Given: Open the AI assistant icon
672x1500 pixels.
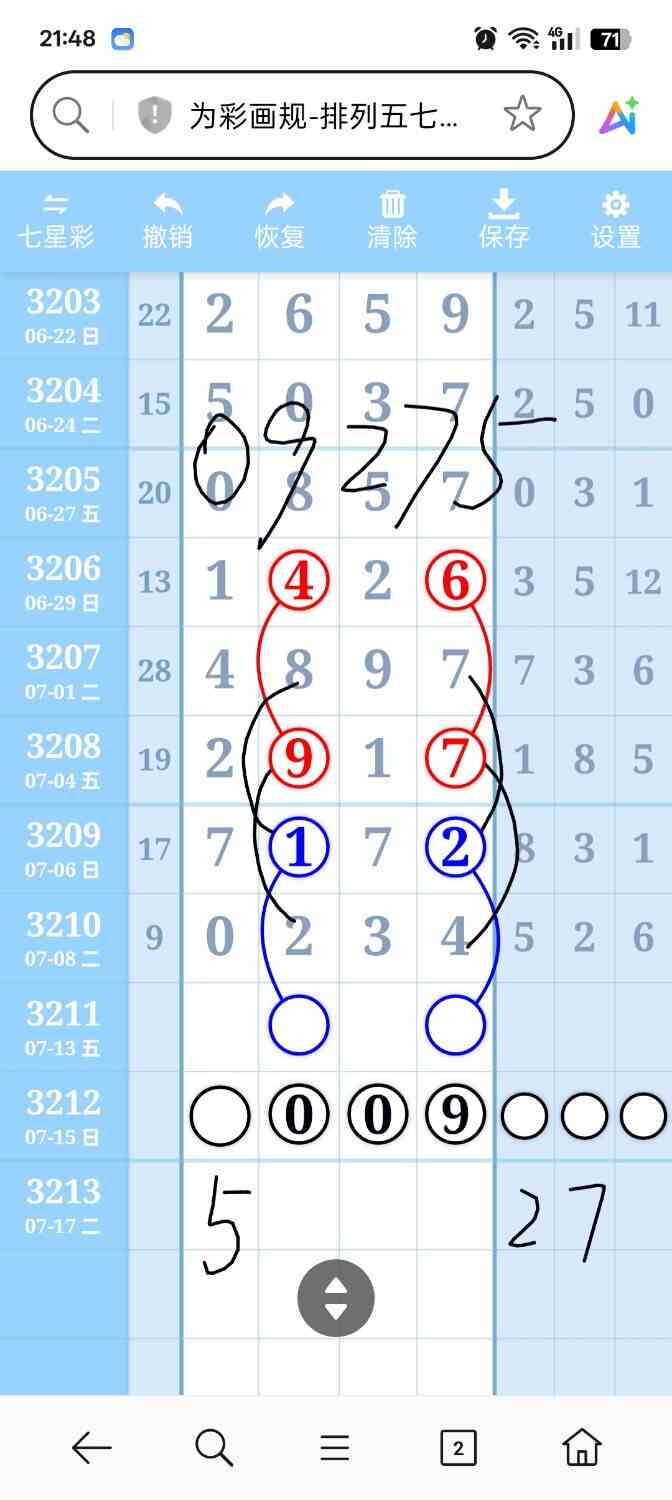Looking at the screenshot, I should click(x=619, y=116).
